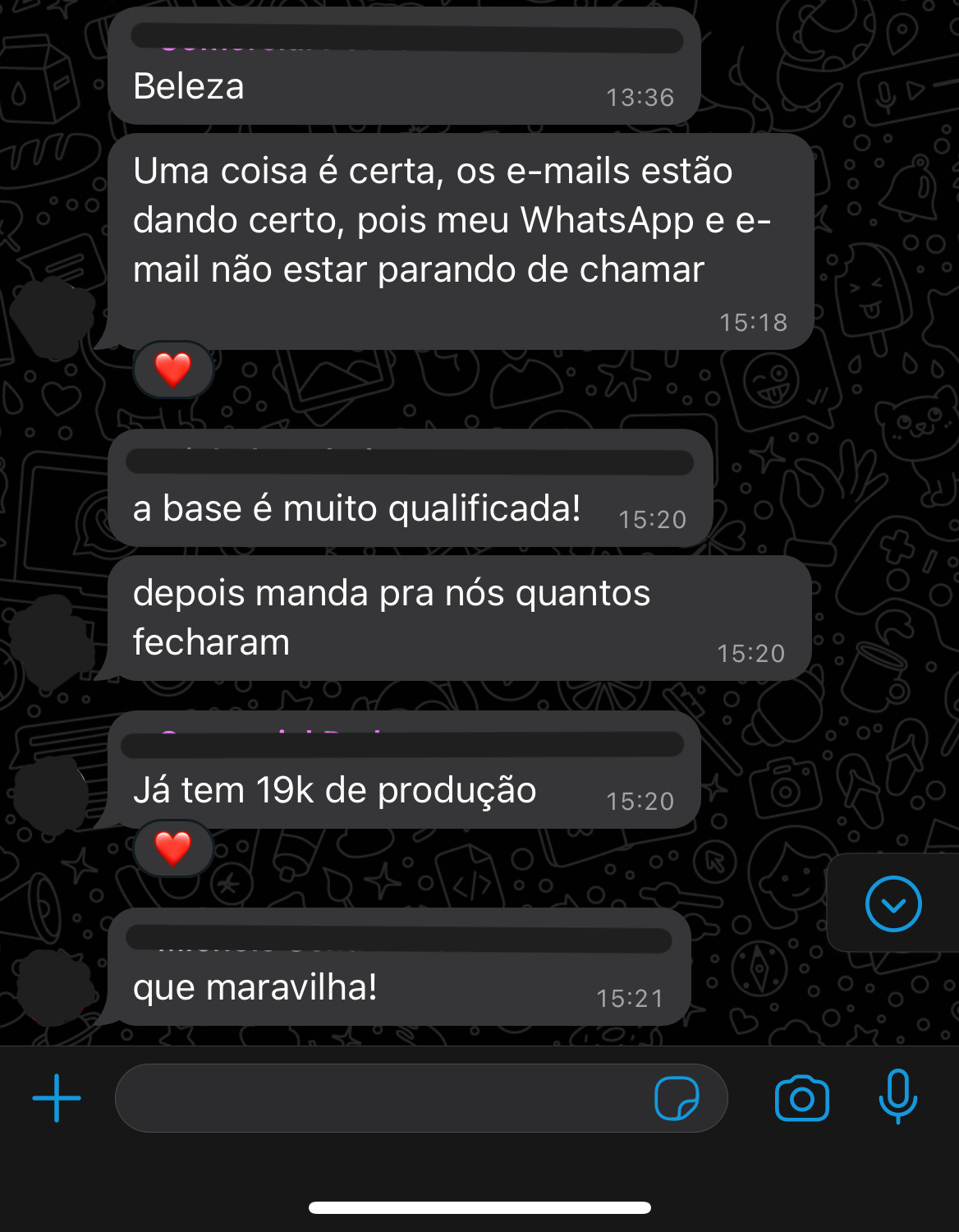
Task: Open the camera to take a photo
Action: click(x=801, y=1098)
